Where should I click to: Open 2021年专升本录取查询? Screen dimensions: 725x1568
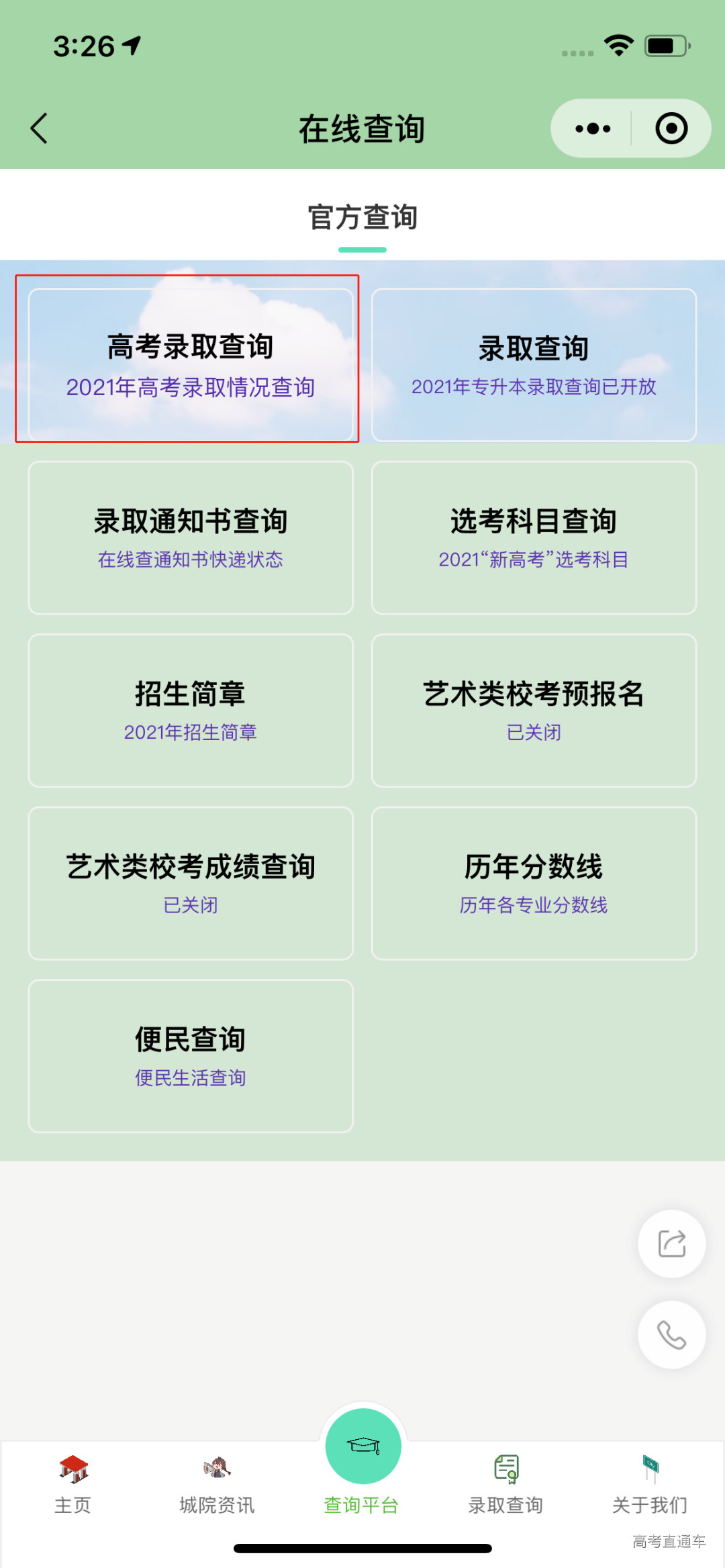click(x=534, y=362)
